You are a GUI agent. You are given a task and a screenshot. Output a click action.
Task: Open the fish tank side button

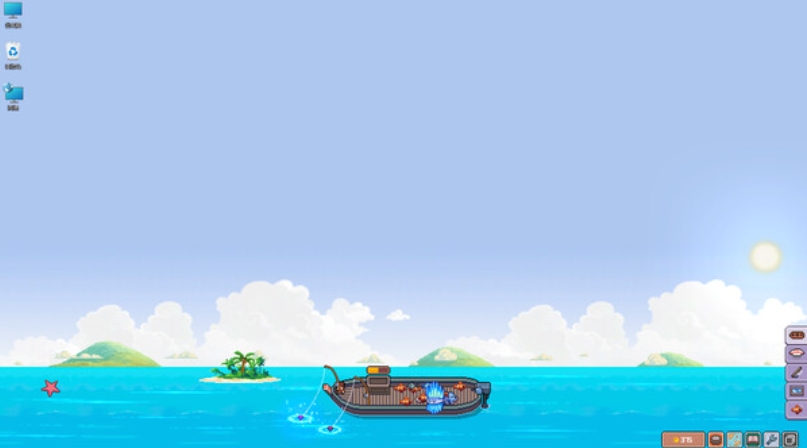point(797,391)
